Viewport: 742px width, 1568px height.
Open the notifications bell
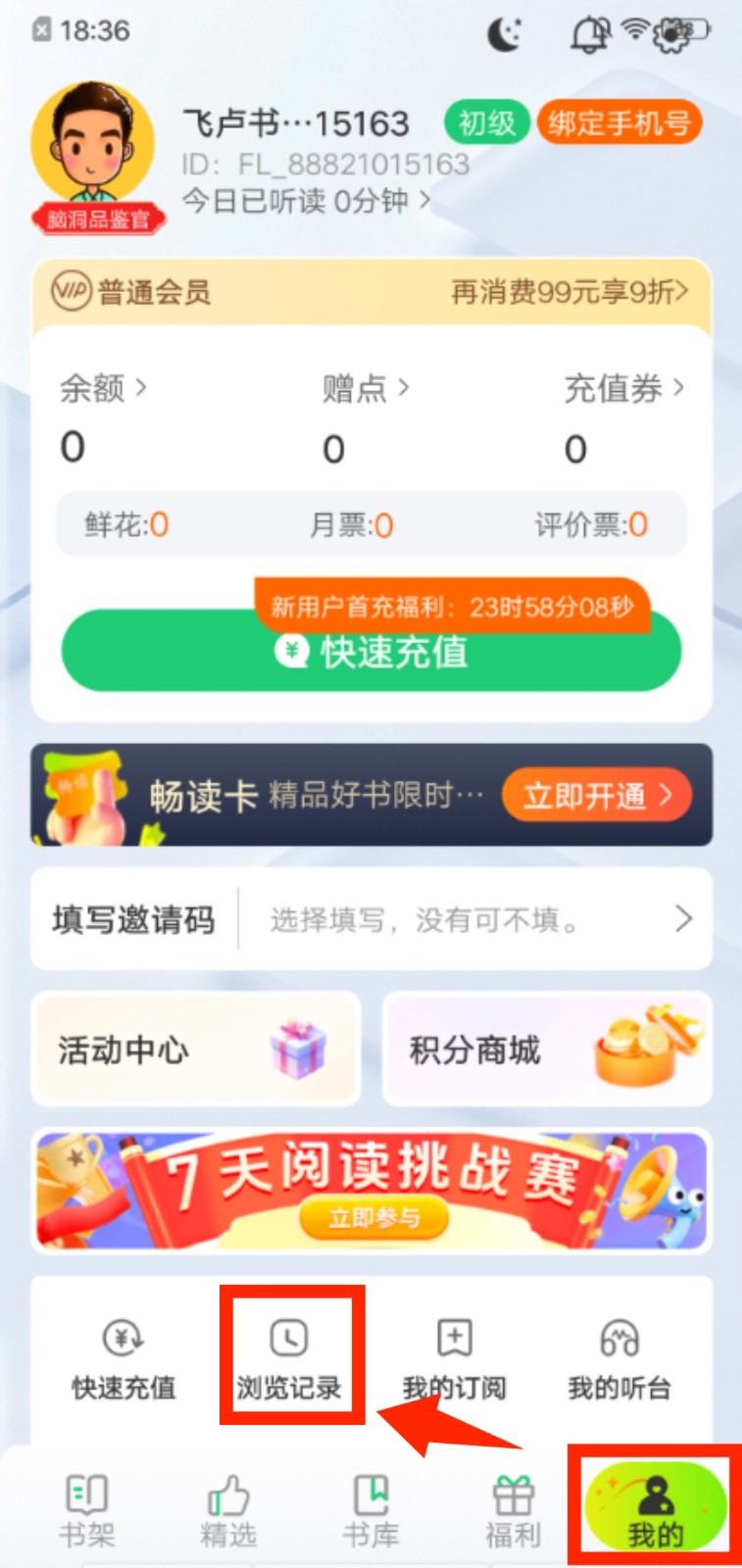(x=590, y=35)
